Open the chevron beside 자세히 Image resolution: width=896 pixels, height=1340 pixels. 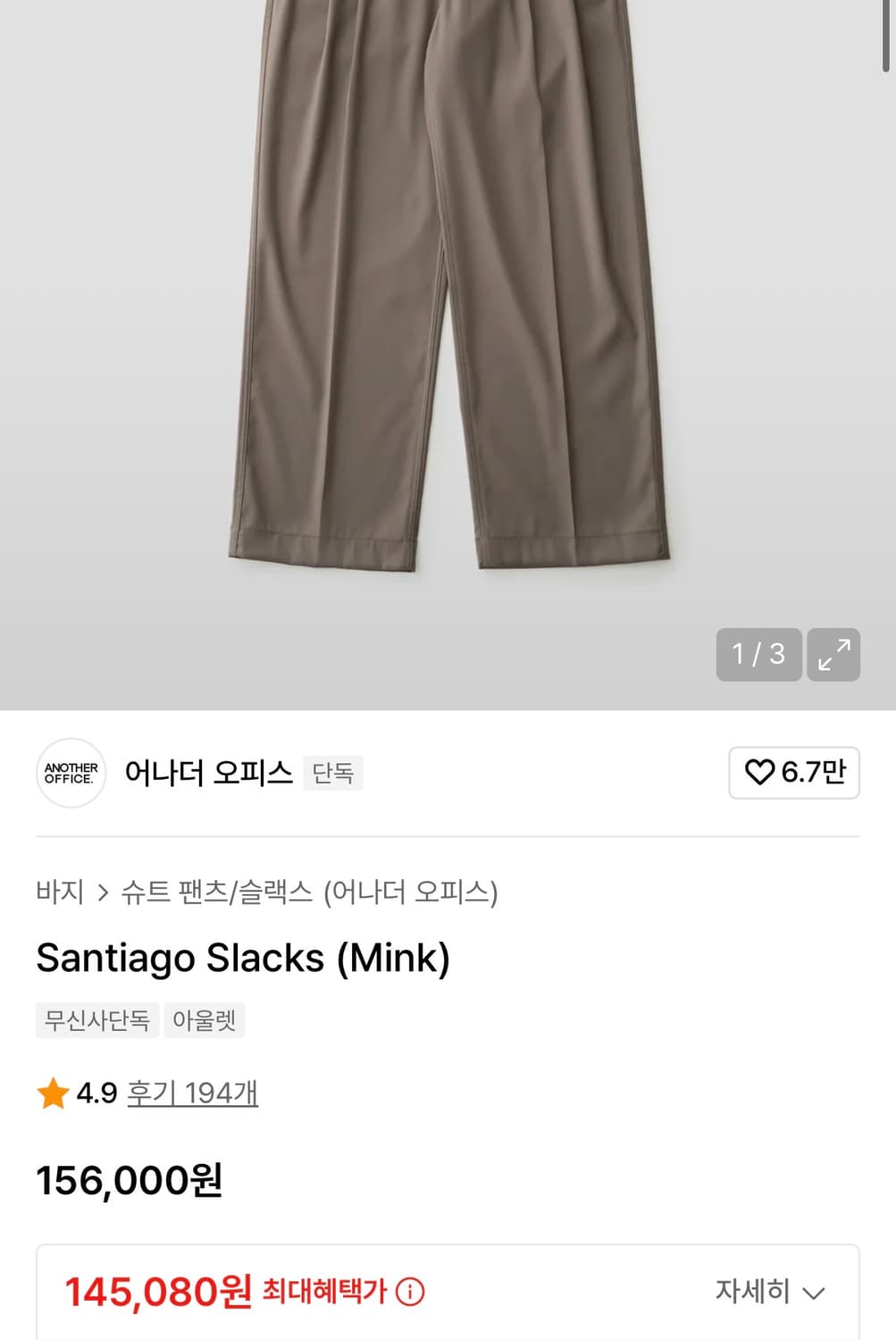point(814,1292)
